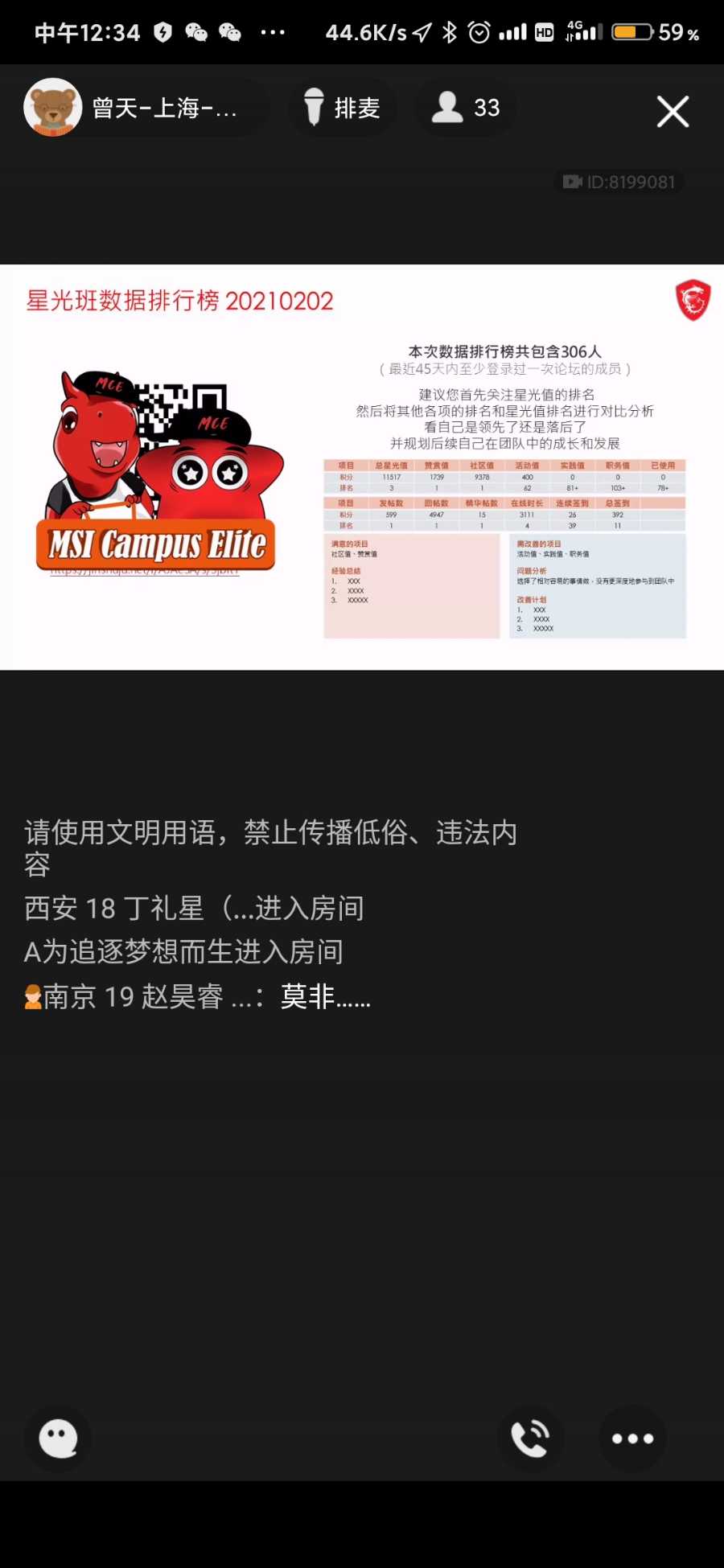View the 33 participants list

tap(466, 108)
